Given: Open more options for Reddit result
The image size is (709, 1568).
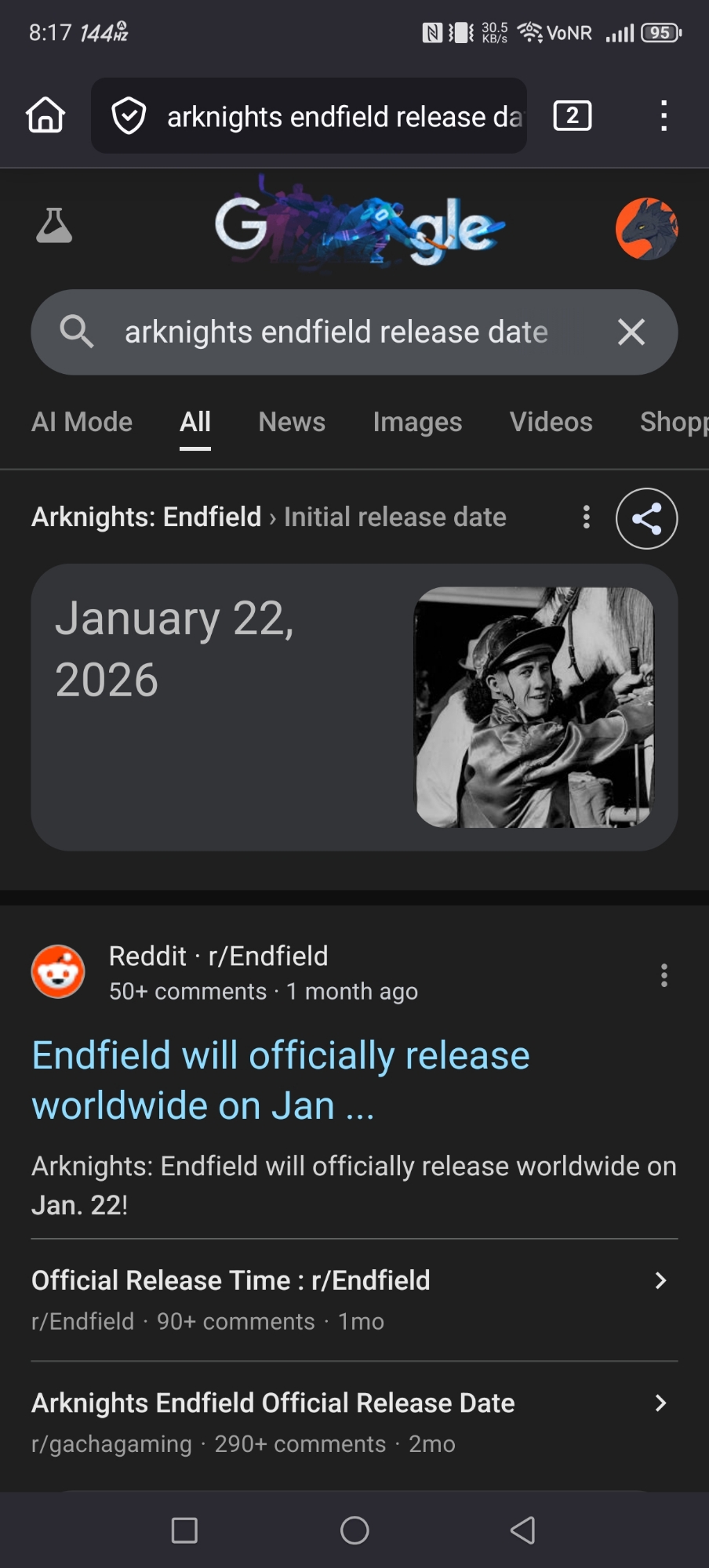Looking at the screenshot, I should (664, 975).
